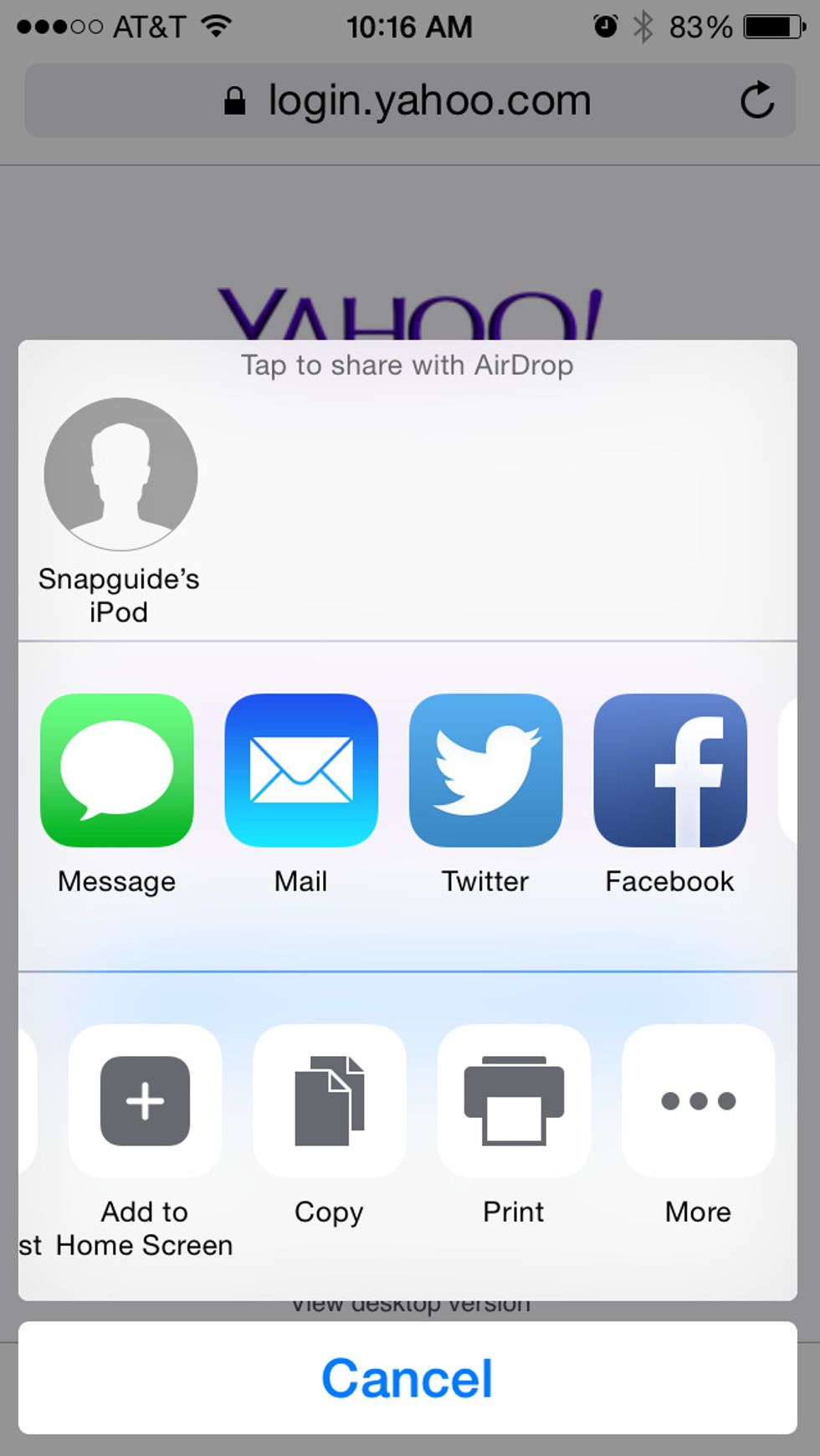Viewport: 820px width, 1456px height.
Task: Open the More options icon
Action: pos(698,1100)
